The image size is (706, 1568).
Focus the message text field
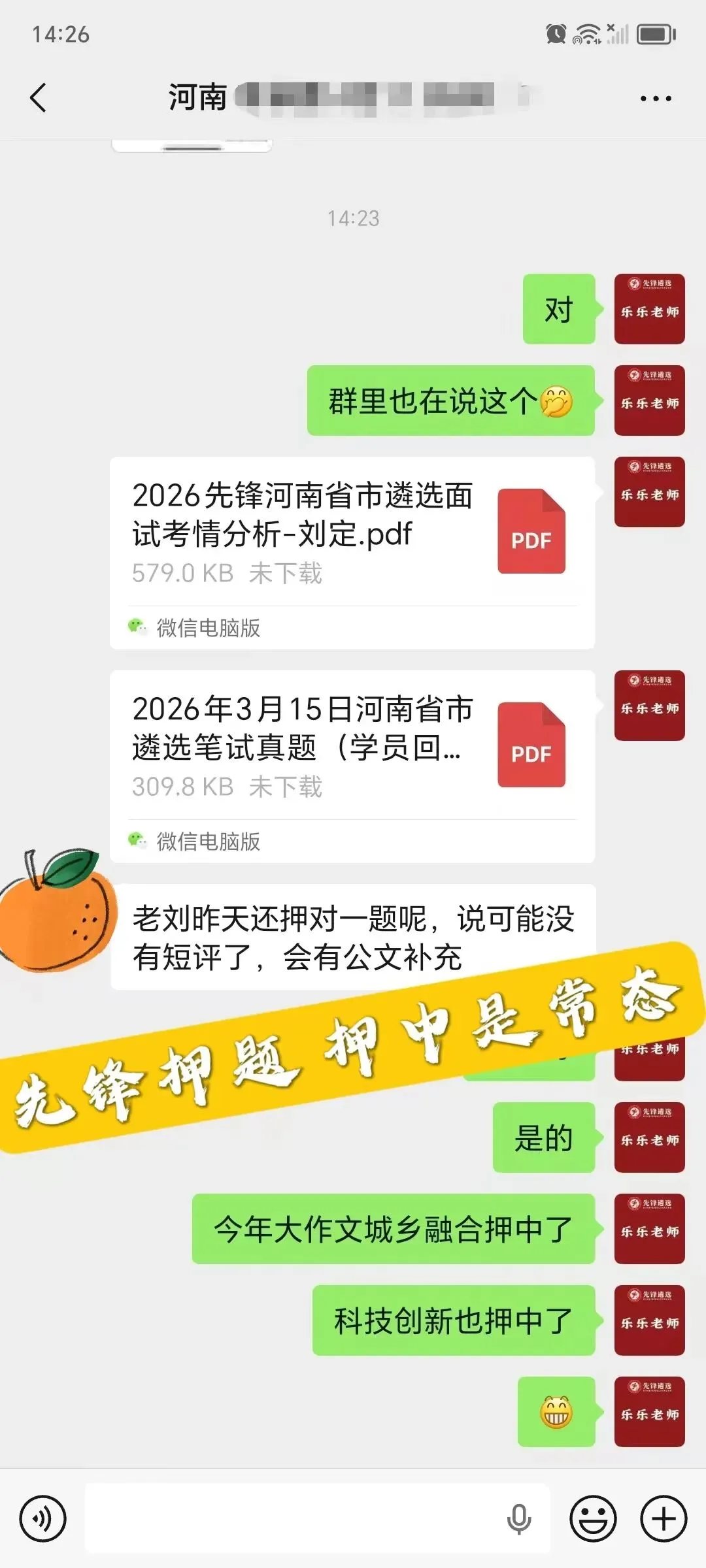(294, 1518)
